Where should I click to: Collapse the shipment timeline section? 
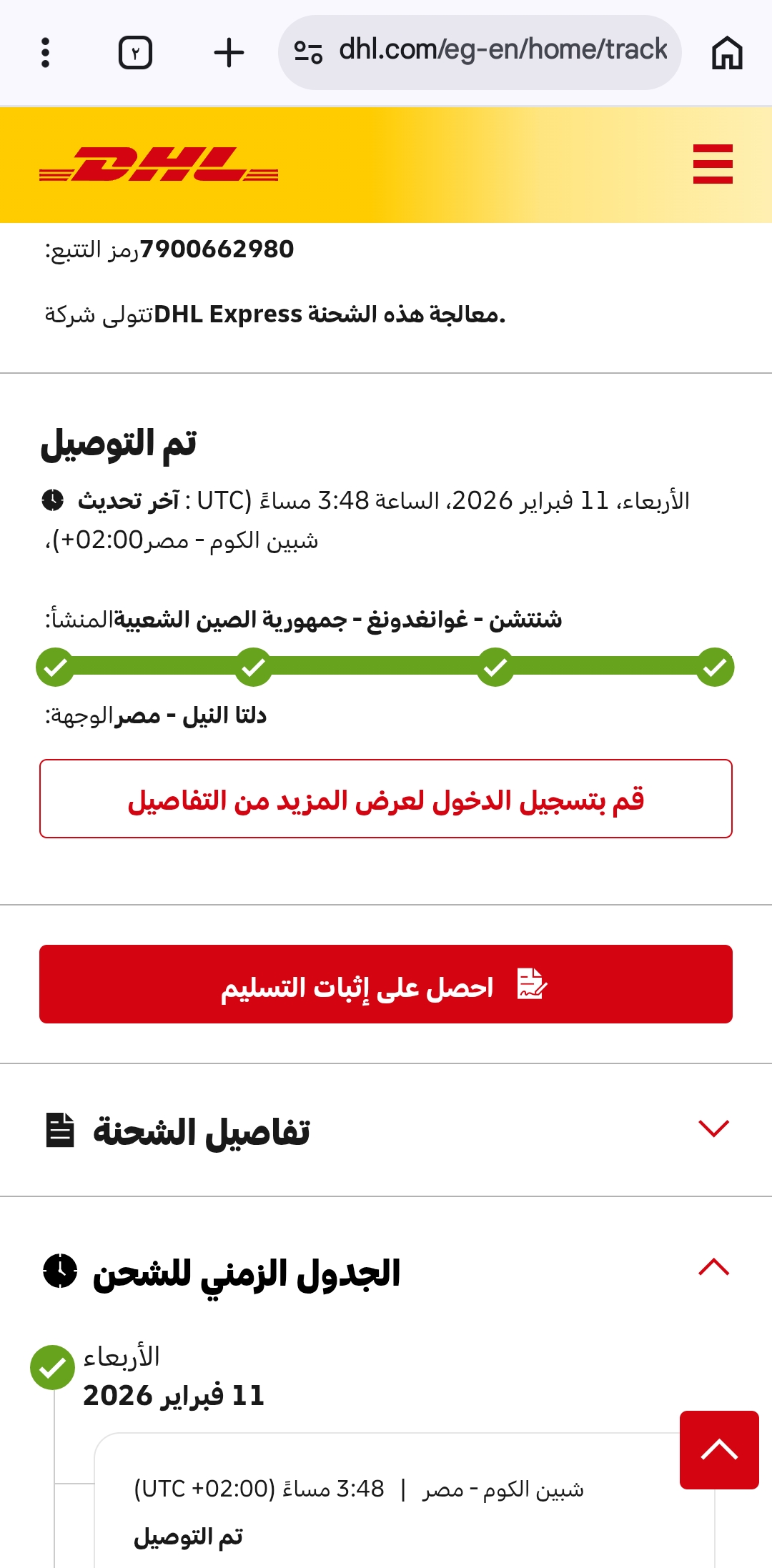pyautogui.click(x=713, y=1267)
